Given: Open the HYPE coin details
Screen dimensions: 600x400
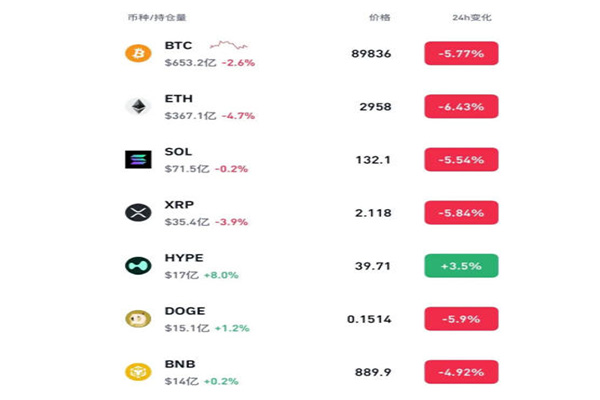Looking at the screenshot, I should coord(184,258).
